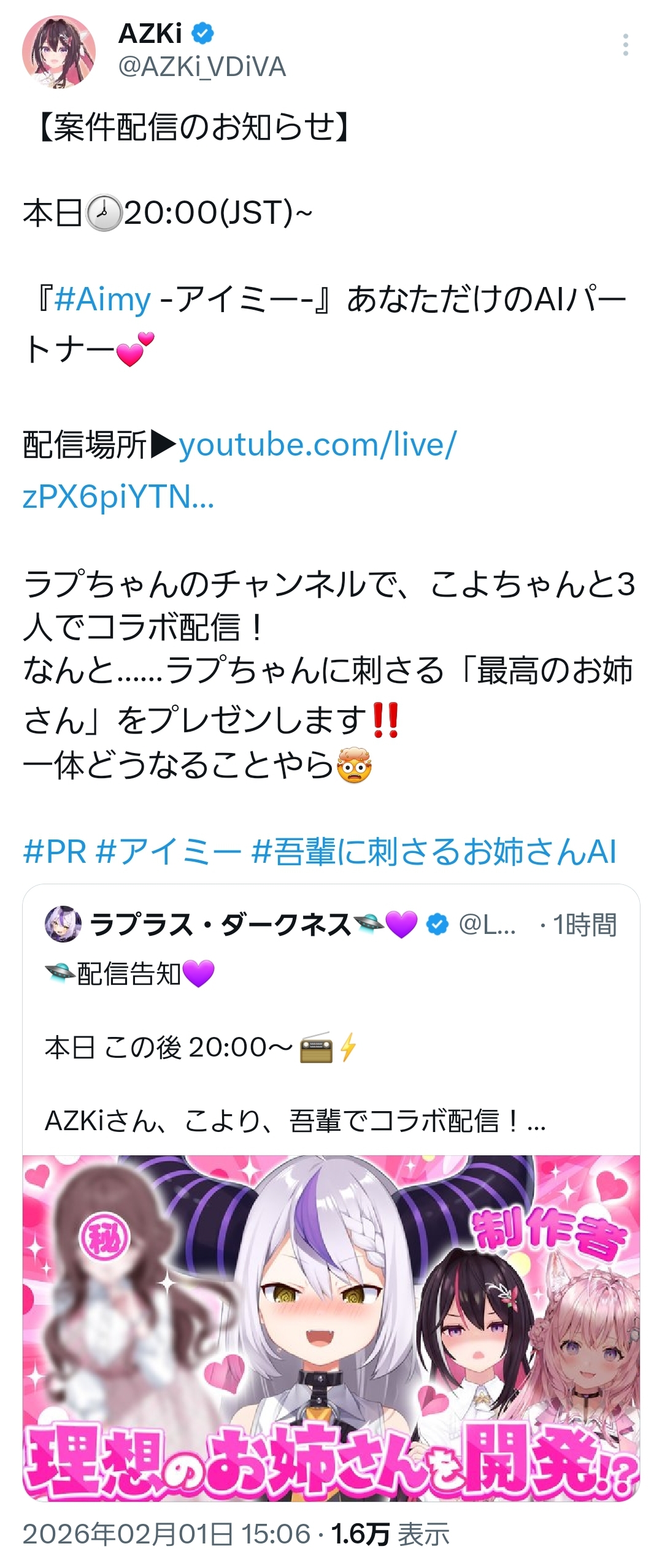Open the youtube.com/live stream link
This screenshot has width=662, height=1568.
click(317, 445)
